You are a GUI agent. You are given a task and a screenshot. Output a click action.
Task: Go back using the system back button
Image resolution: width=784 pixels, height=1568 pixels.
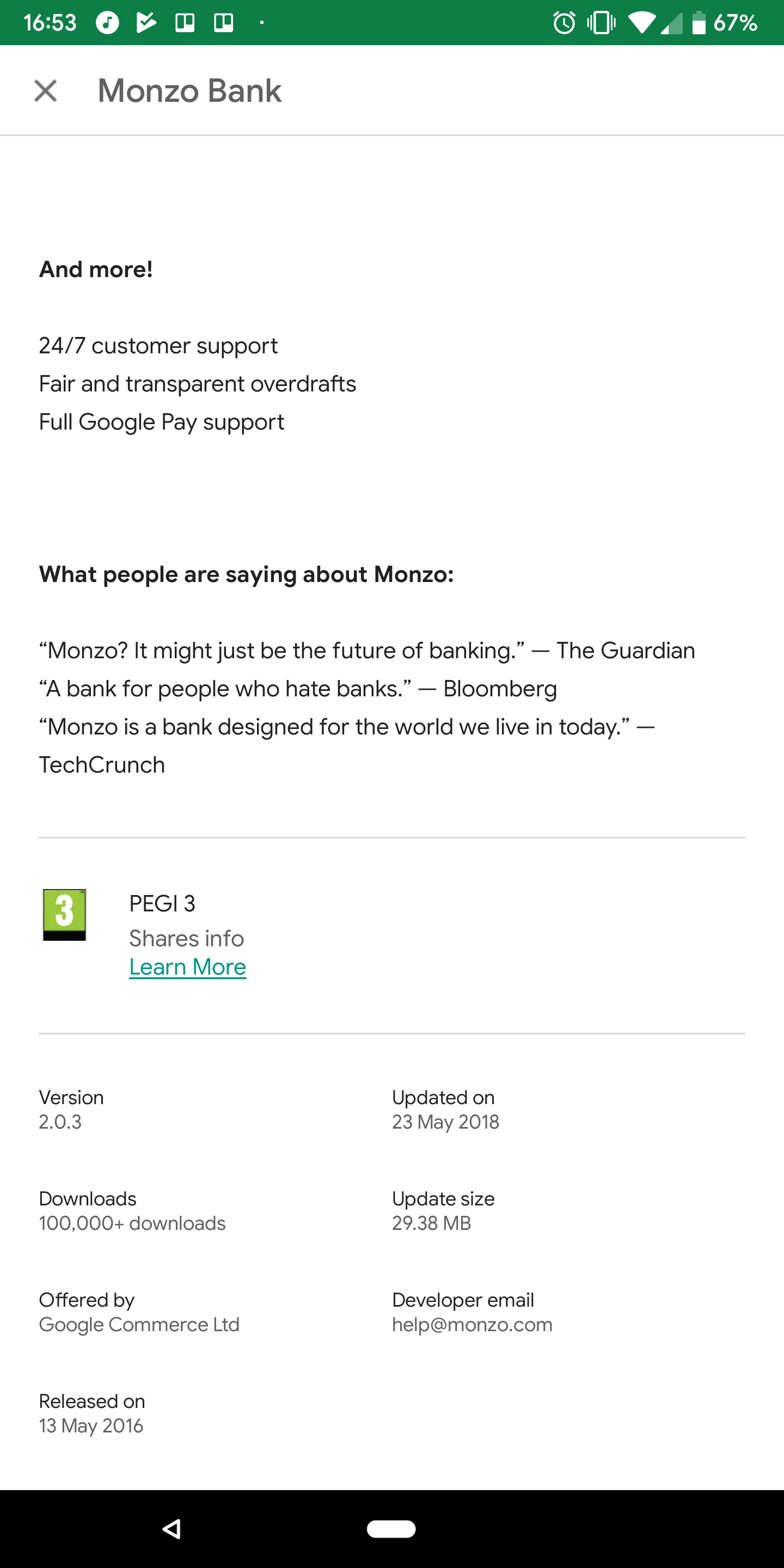[x=171, y=1528]
